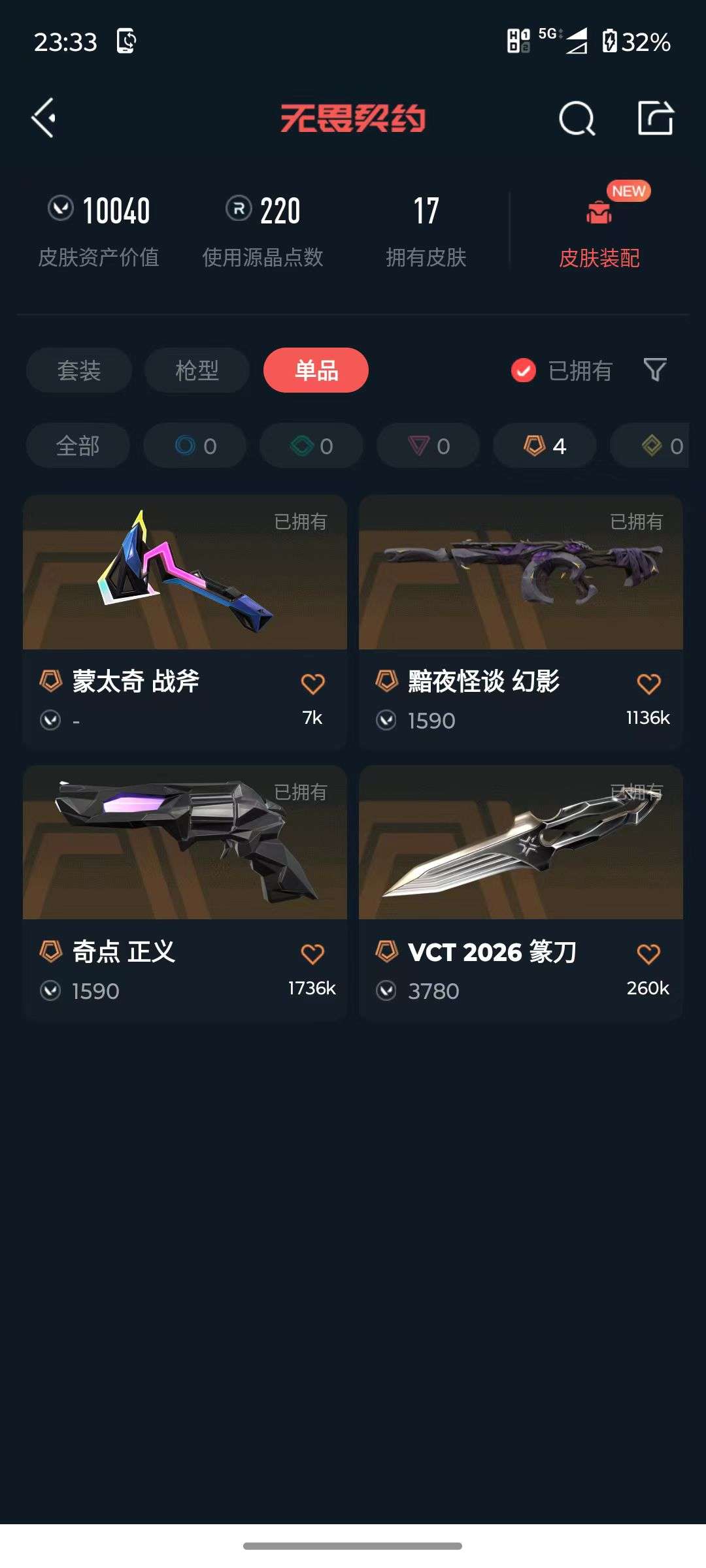The image size is (706, 1568).
Task: Like the VCT 2026 篆刀 skin
Action: point(648,955)
